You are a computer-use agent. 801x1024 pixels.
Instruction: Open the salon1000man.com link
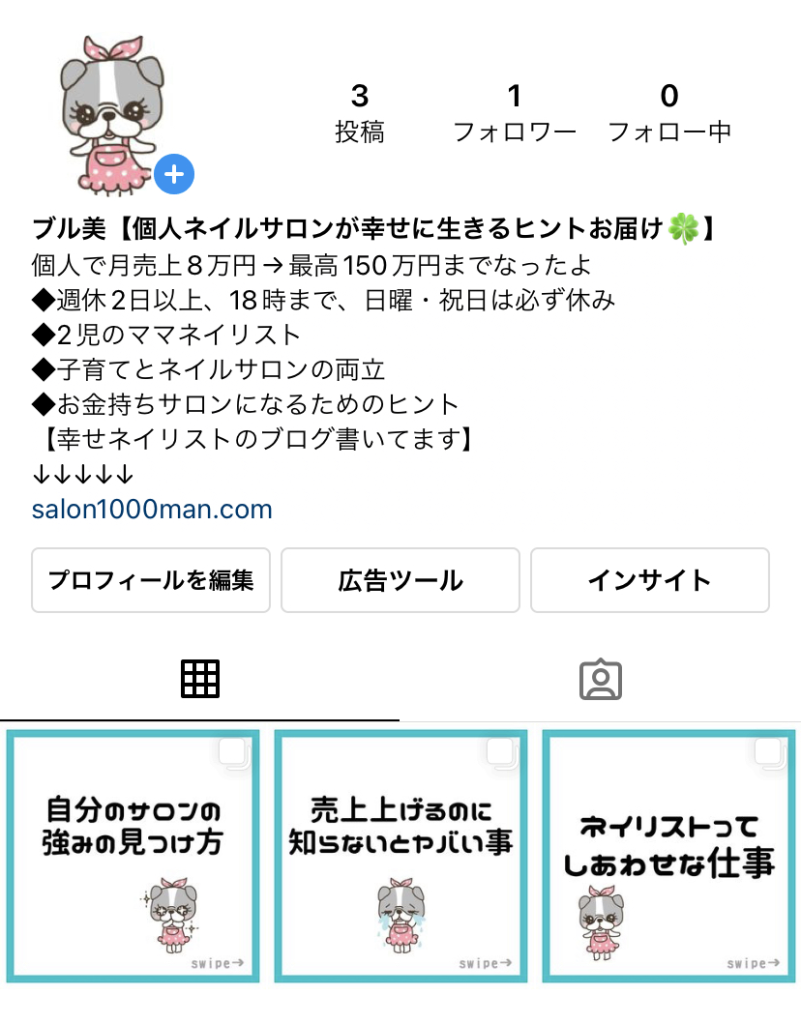coord(152,509)
